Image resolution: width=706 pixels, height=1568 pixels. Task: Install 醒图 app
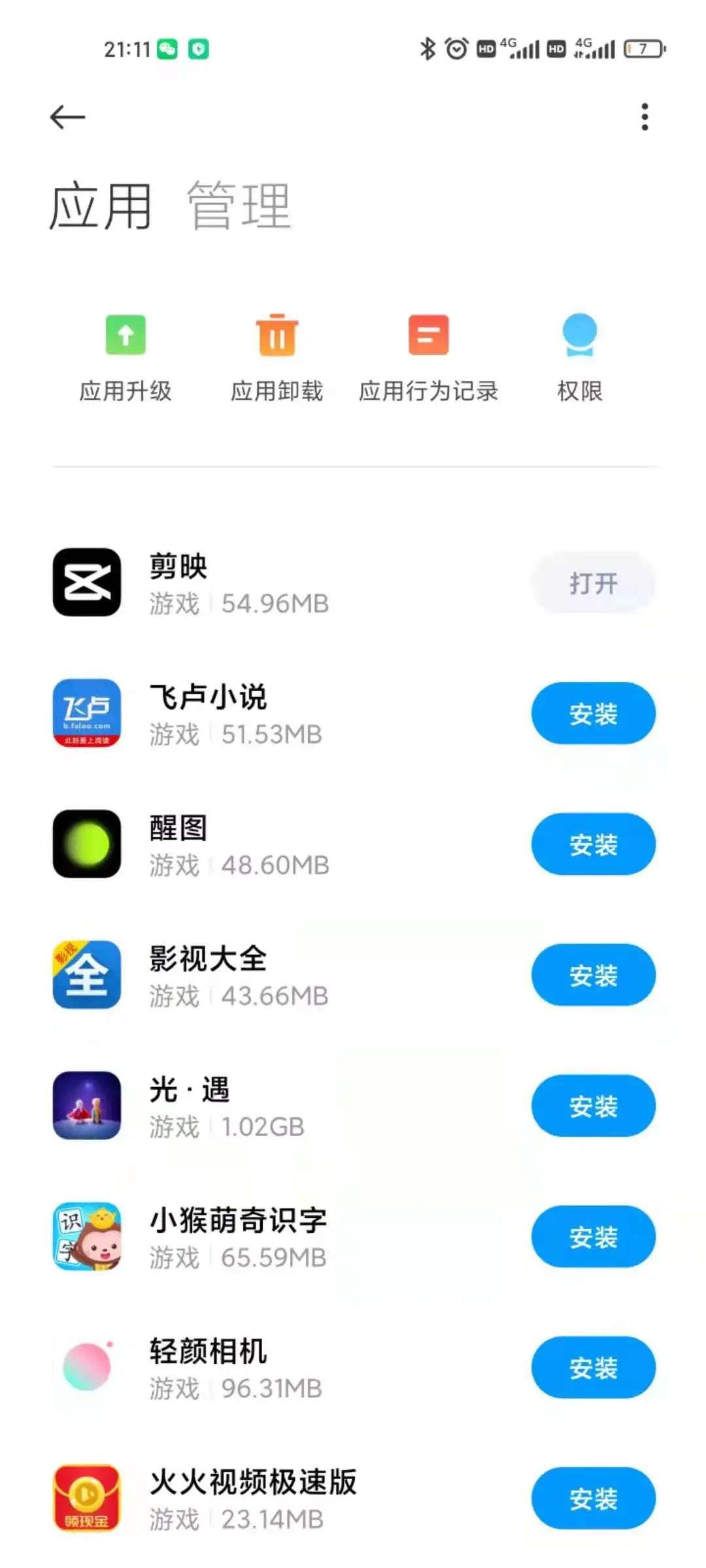tap(593, 844)
